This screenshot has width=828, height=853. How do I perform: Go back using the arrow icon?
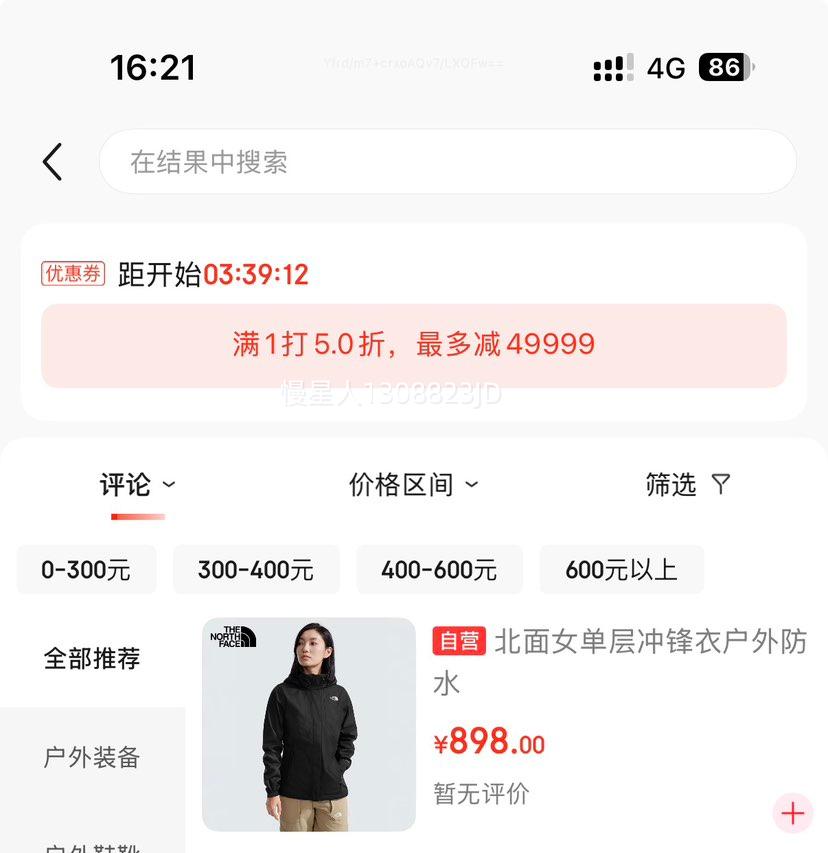(x=53, y=162)
